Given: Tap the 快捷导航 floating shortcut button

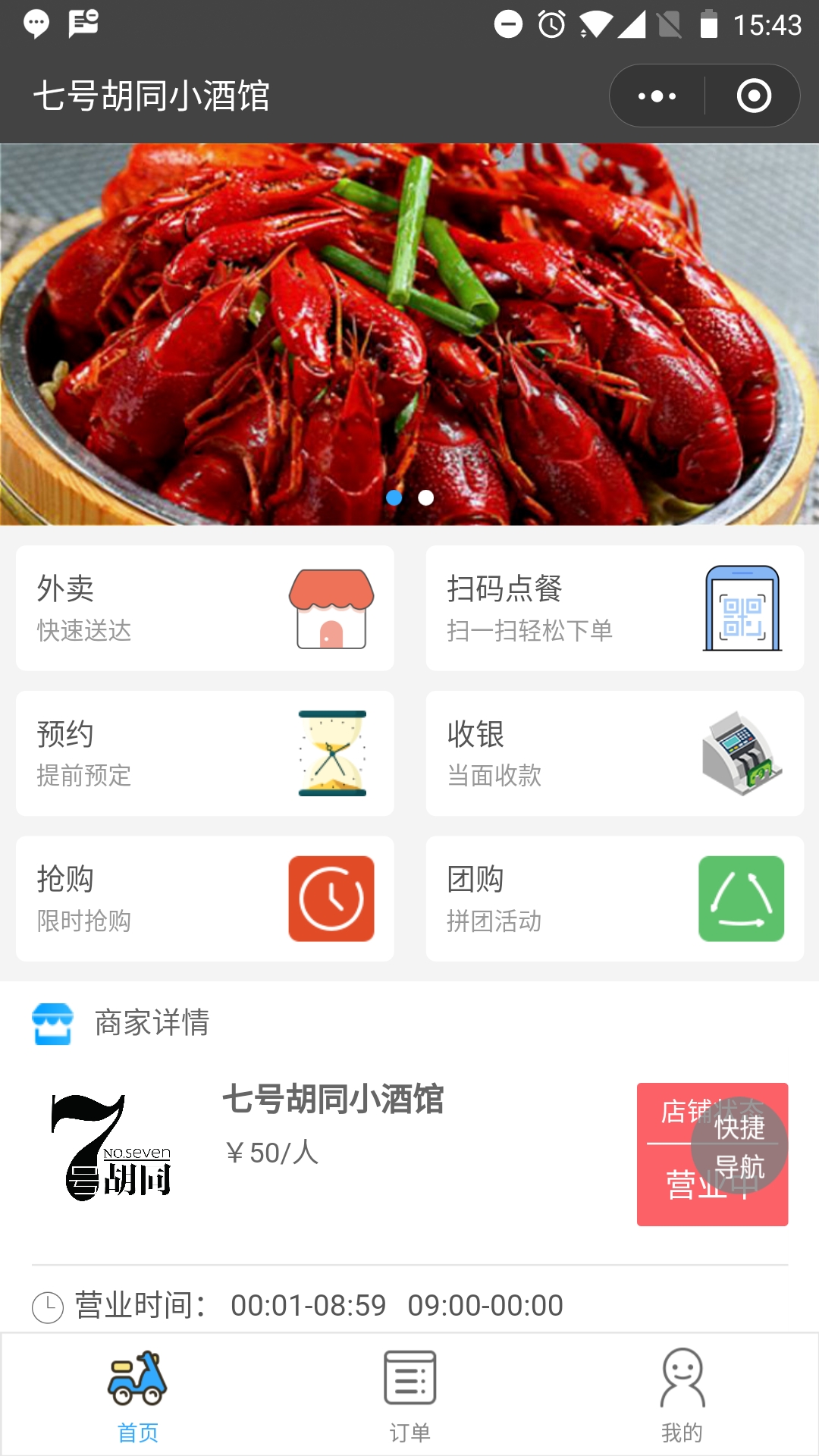Looking at the screenshot, I should (x=739, y=1146).
